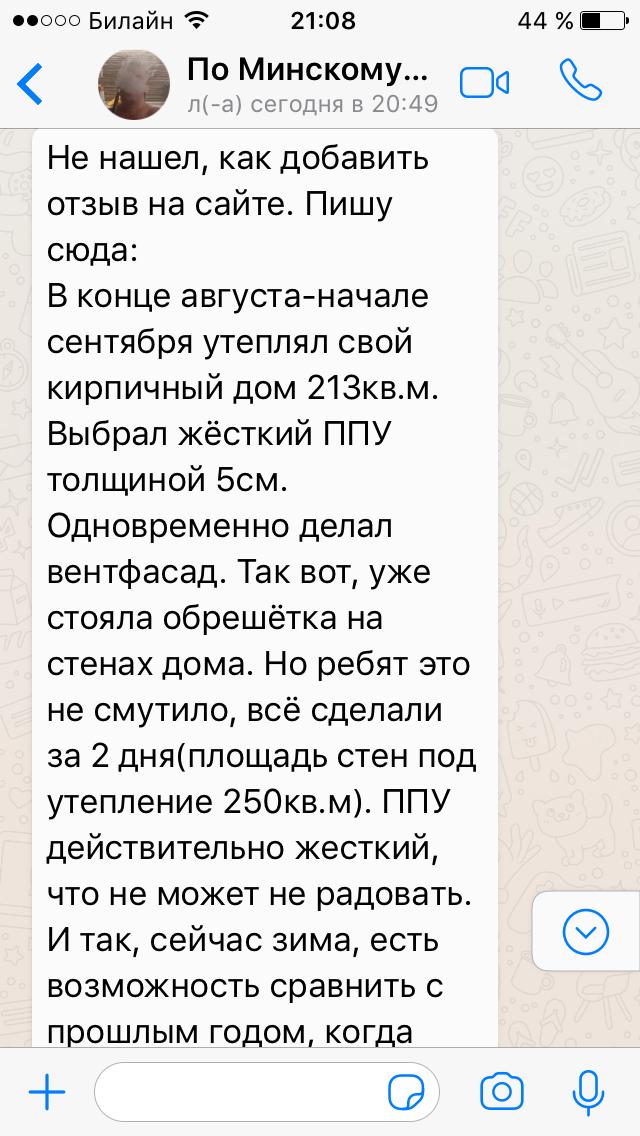Open the camera to send photo
The width and height of the screenshot is (640, 1136).
(x=502, y=1091)
